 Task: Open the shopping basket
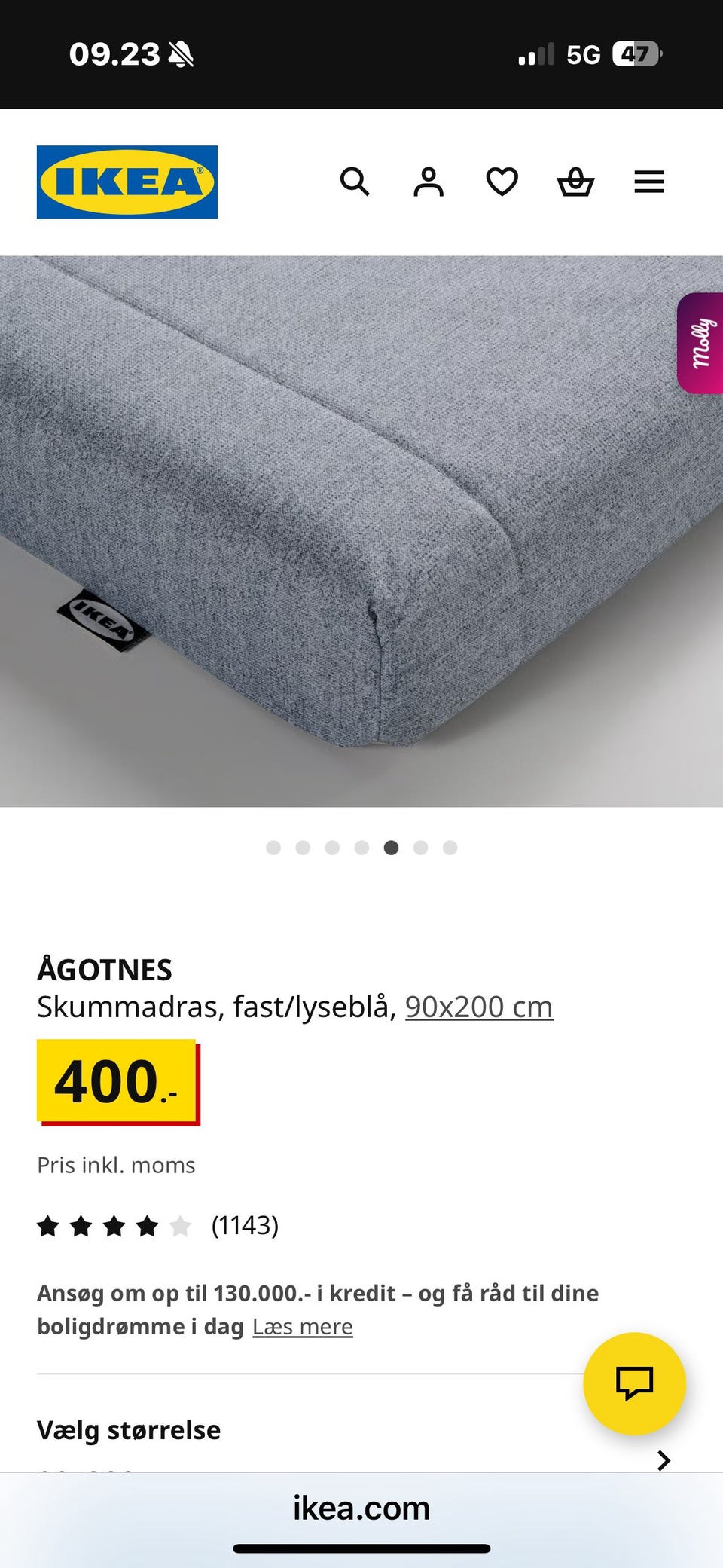coord(575,182)
